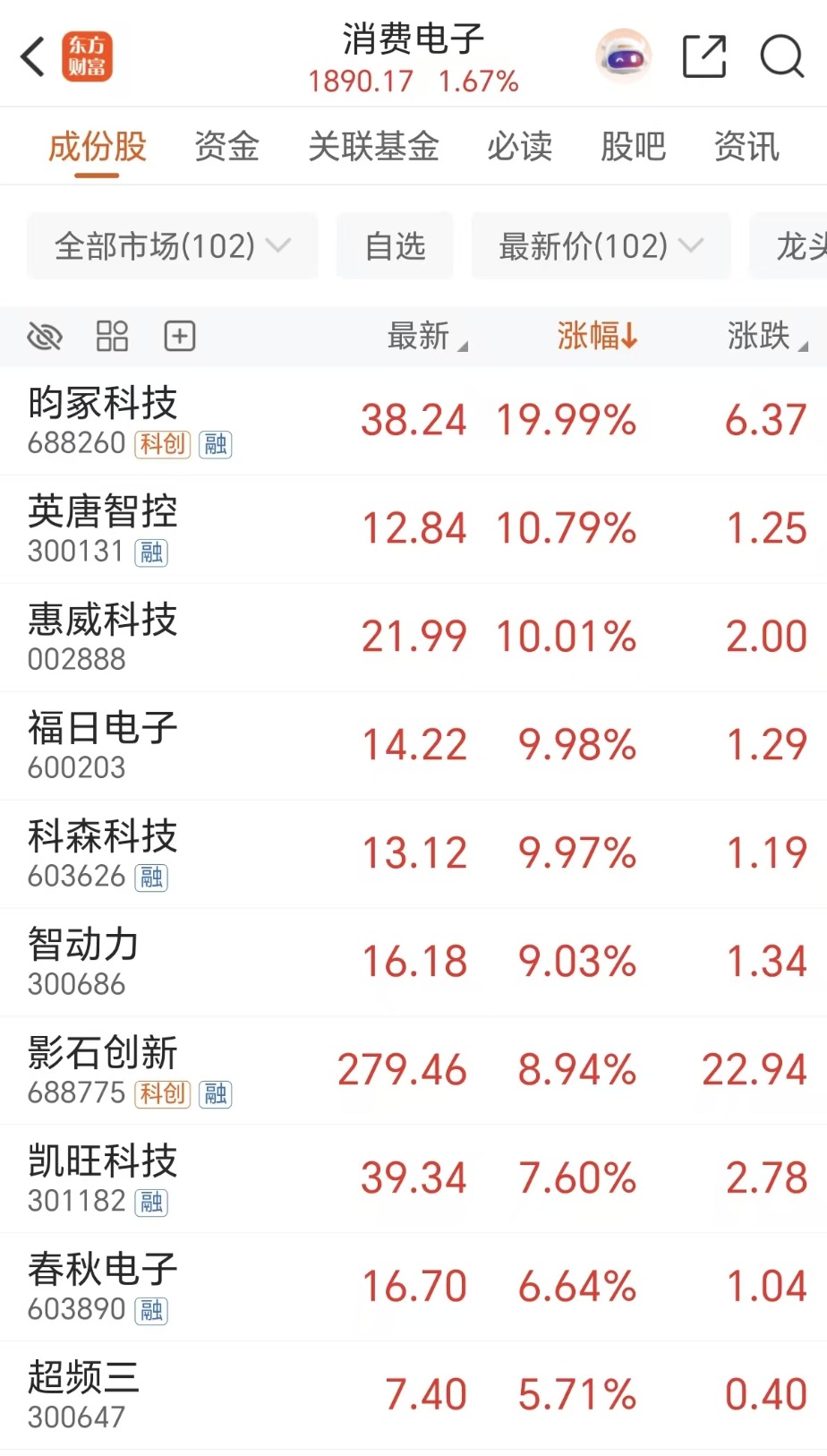The height and width of the screenshot is (1456, 827).
Task: Share the 消费电子 sector page
Action: [x=703, y=56]
